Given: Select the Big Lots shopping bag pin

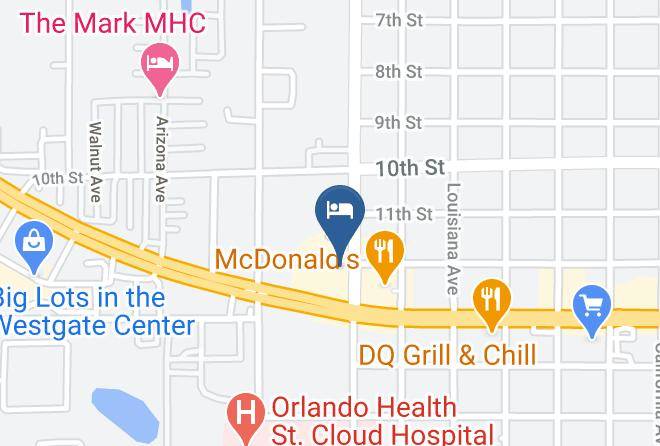Looking at the screenshot, I should click(x=34, y=247).
